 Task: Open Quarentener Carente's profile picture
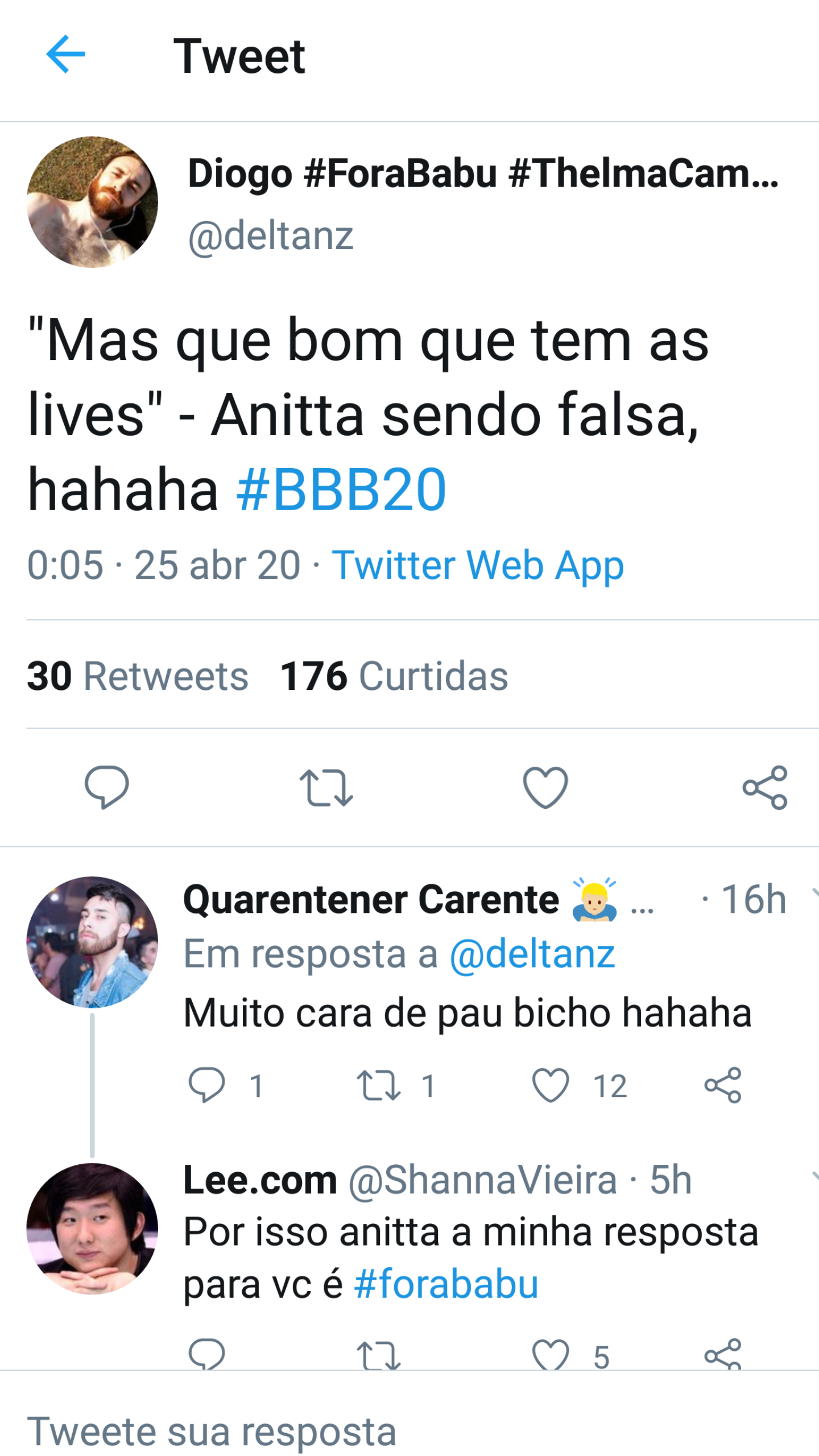click(92, 942)
